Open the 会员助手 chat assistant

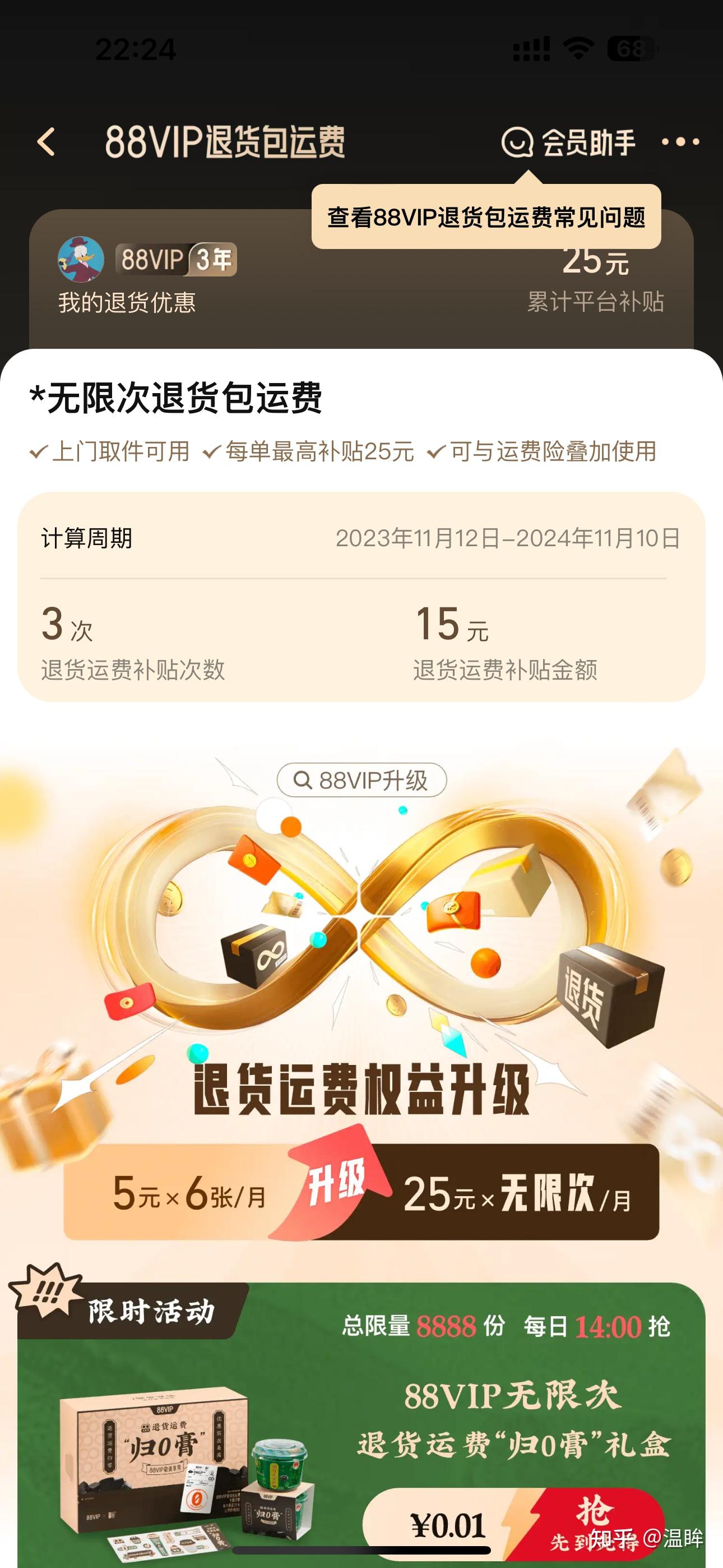click(x=572, y=142)
